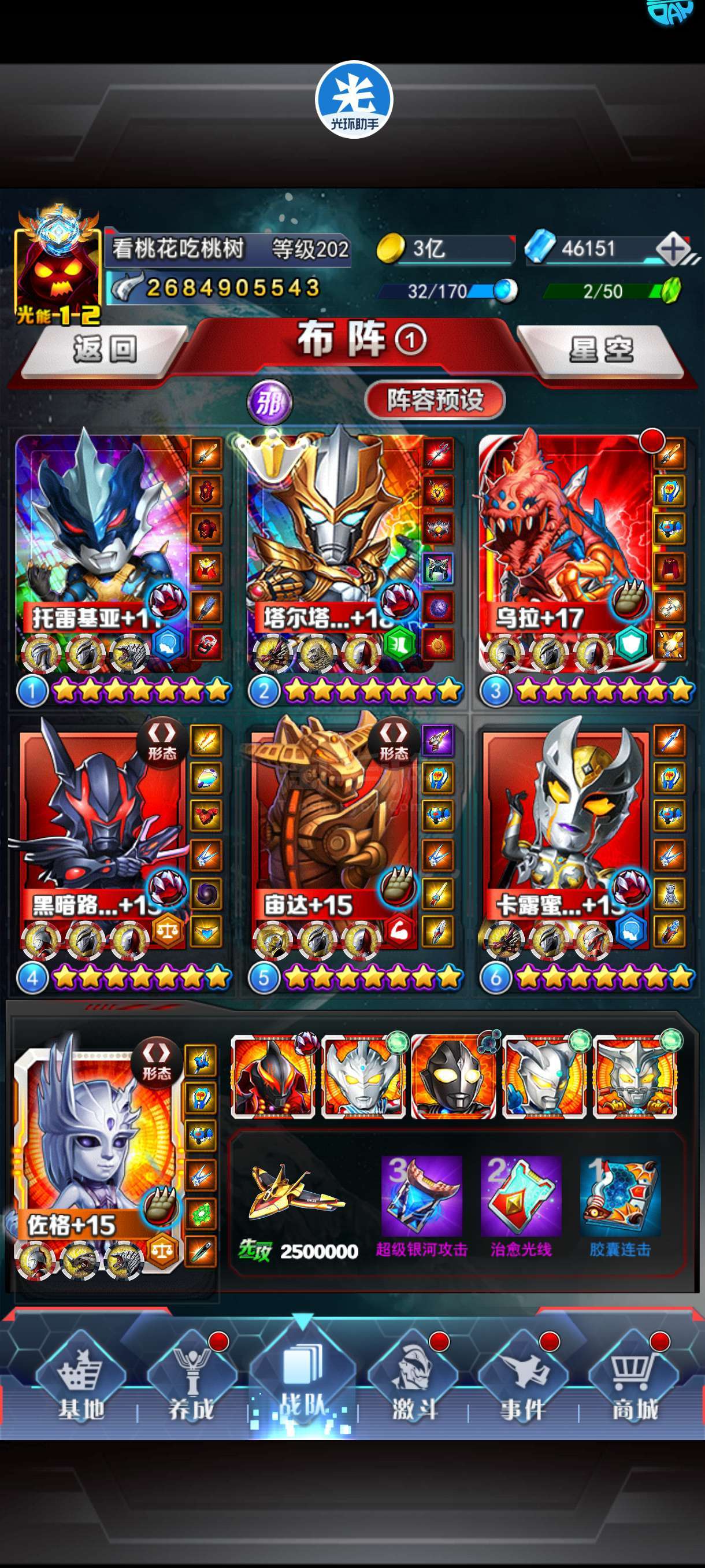Tap the 治愈光线 skill card
705x1568 pixels.
pyautogui.click(x=521, y=1208)
